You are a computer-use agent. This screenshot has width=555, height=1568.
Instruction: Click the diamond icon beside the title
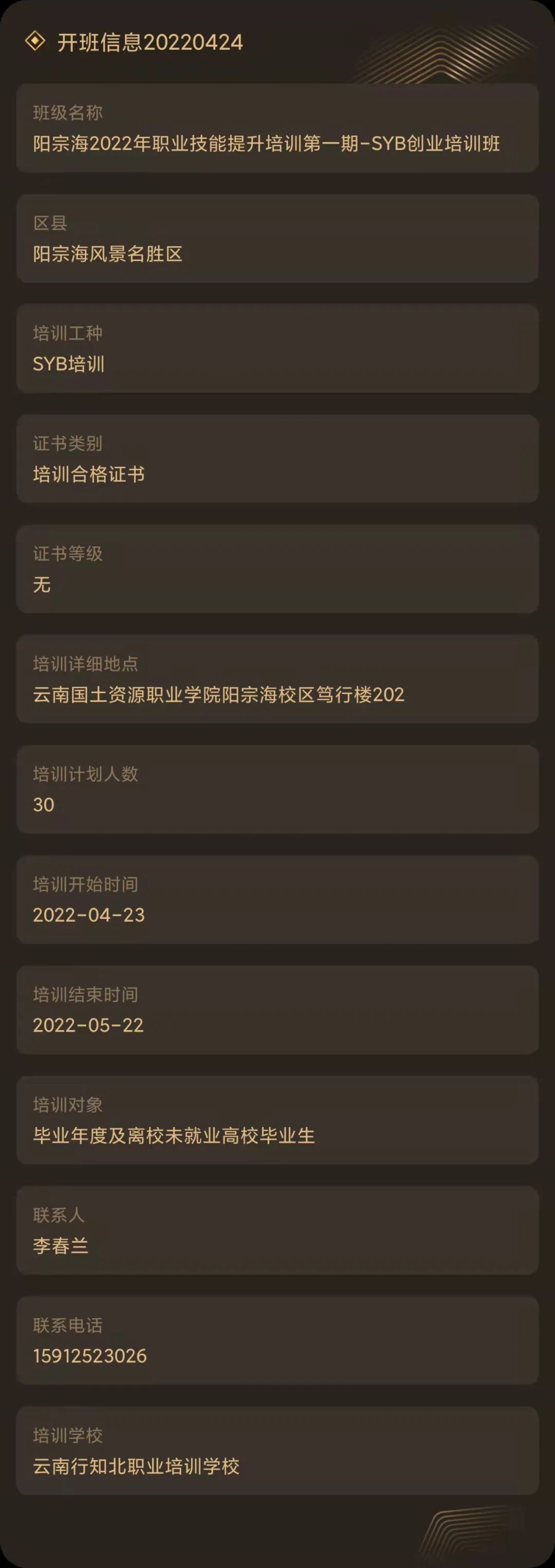click(35, 42)
